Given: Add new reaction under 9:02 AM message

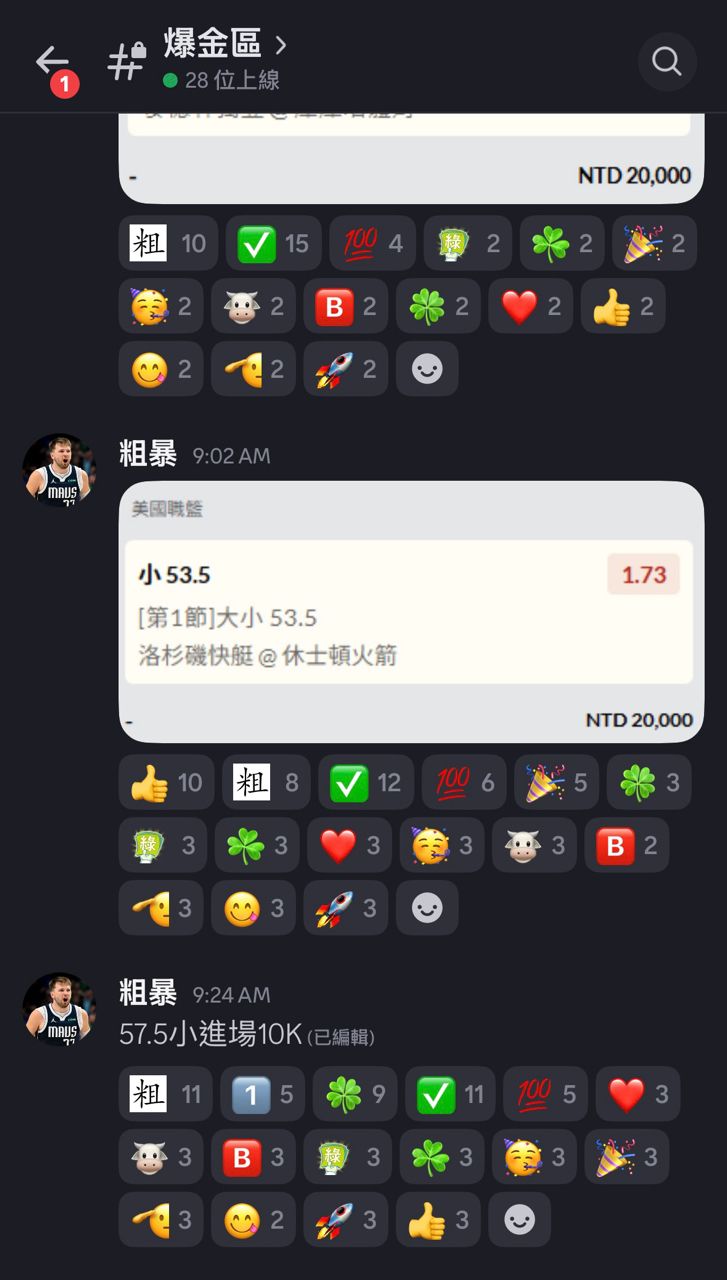Looking at the screenshot, I should coord(427,908).
